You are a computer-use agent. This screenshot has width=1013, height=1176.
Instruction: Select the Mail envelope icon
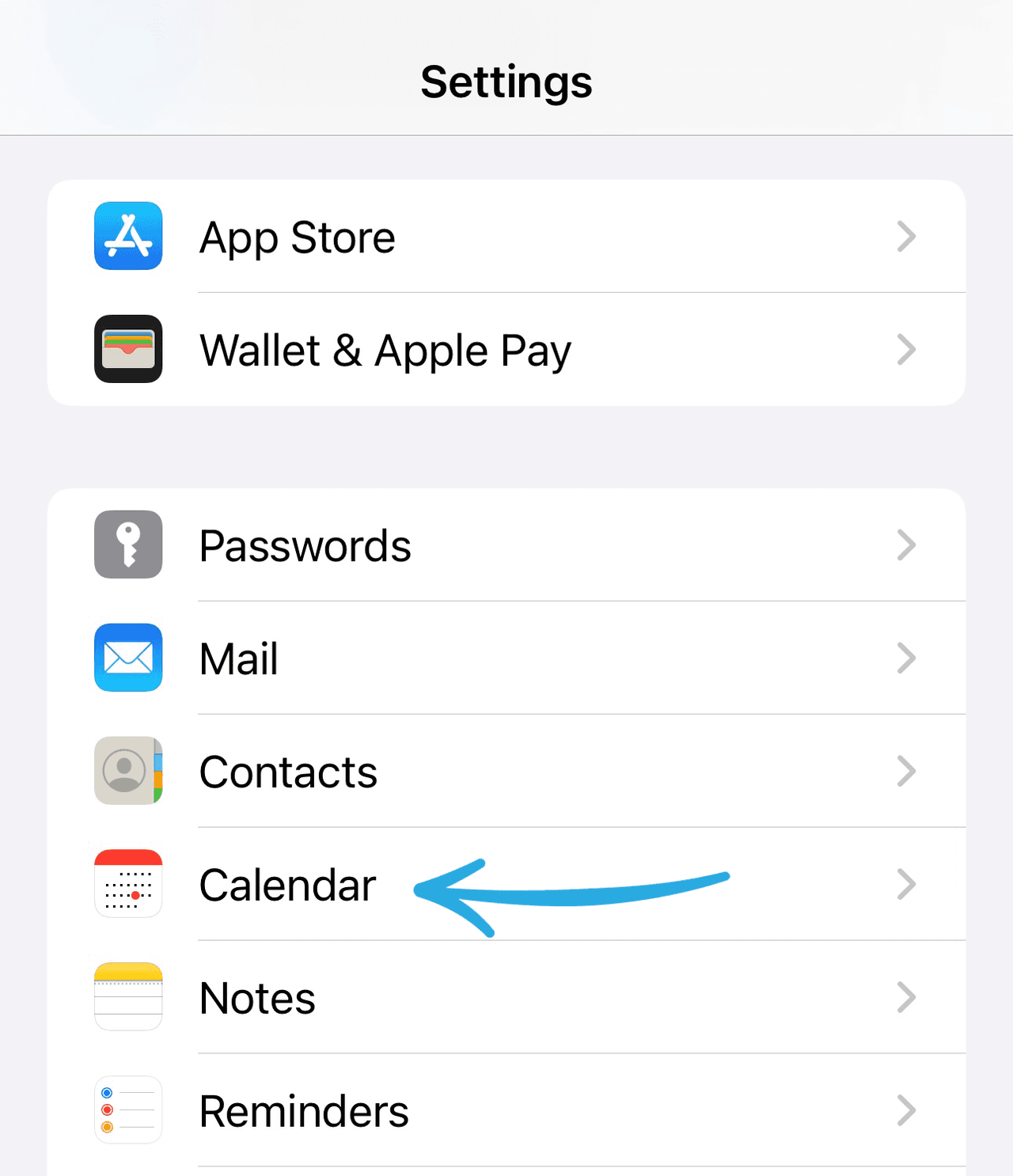pos(128,658)
